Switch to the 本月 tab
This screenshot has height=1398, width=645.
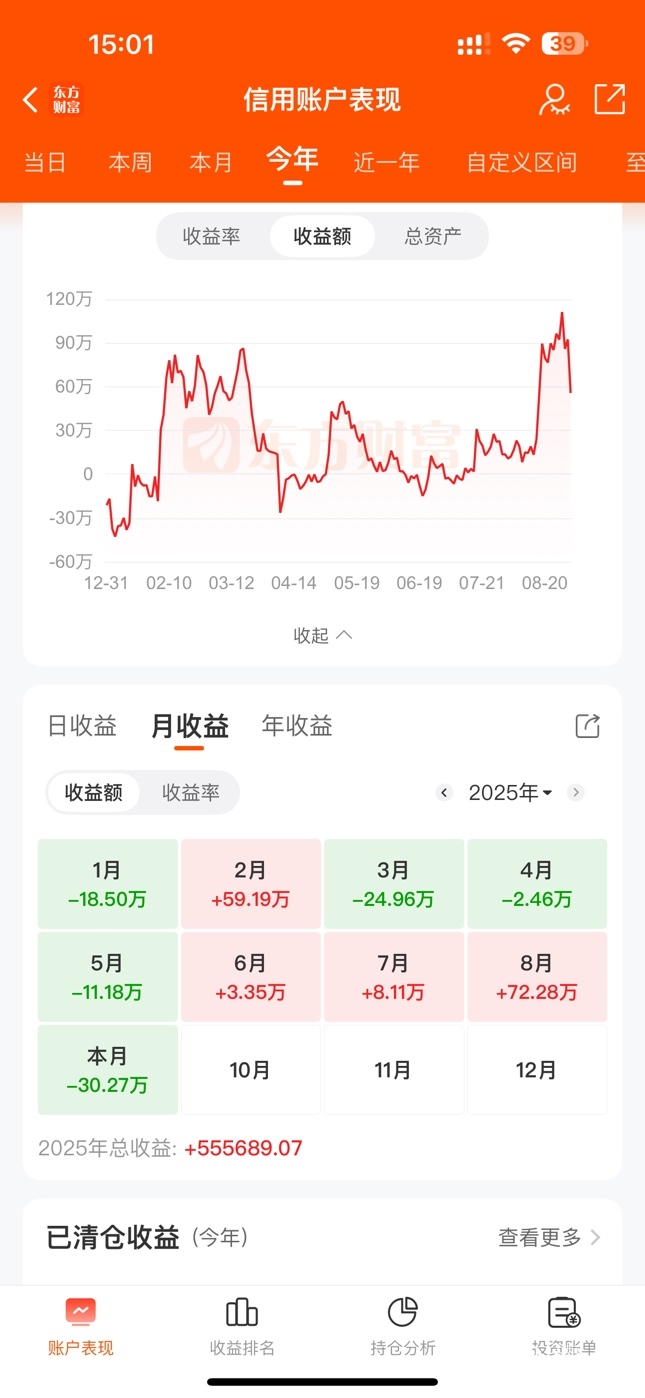tap(211, 162)
